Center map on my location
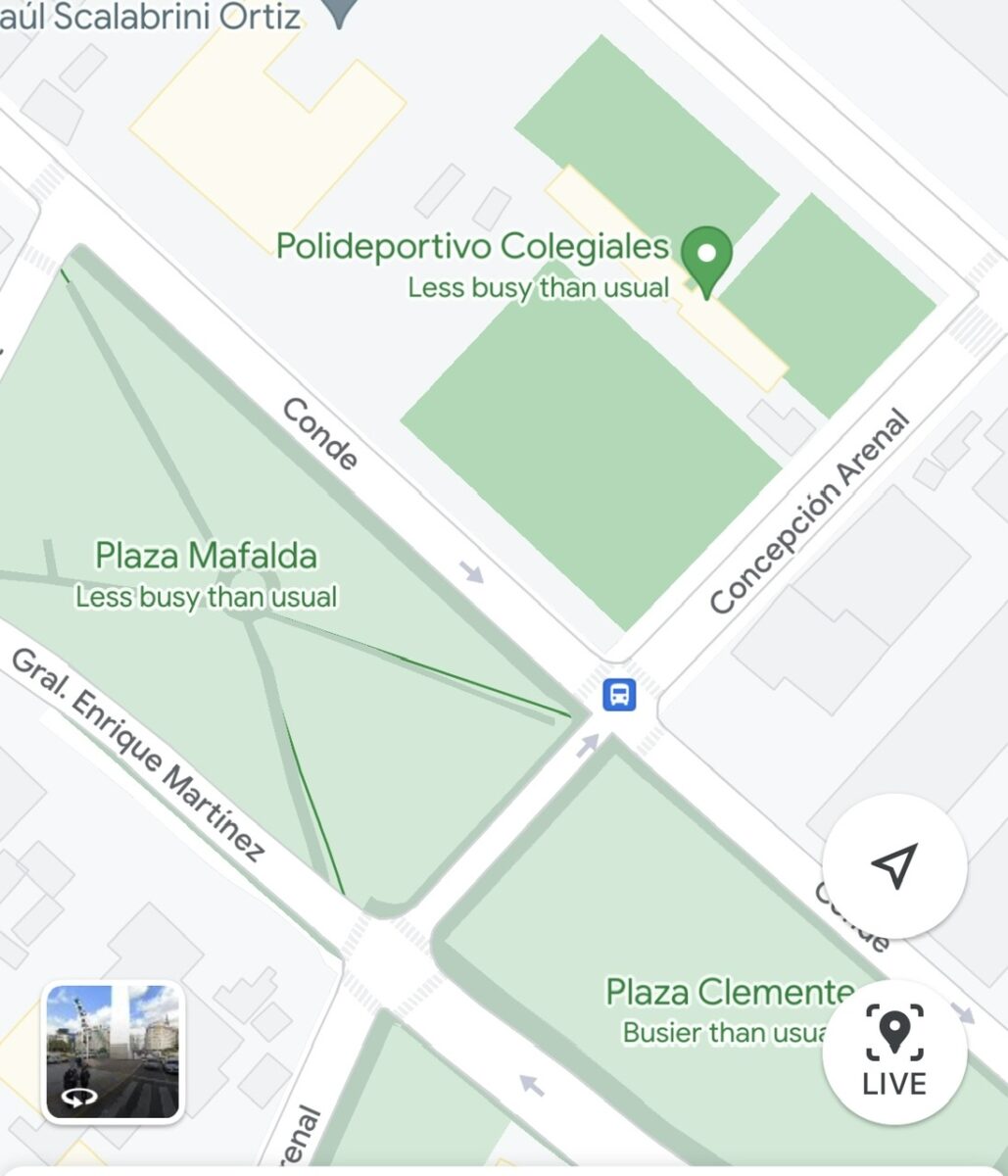This screenshot has width=1008, height=1176. coord(894,866)
